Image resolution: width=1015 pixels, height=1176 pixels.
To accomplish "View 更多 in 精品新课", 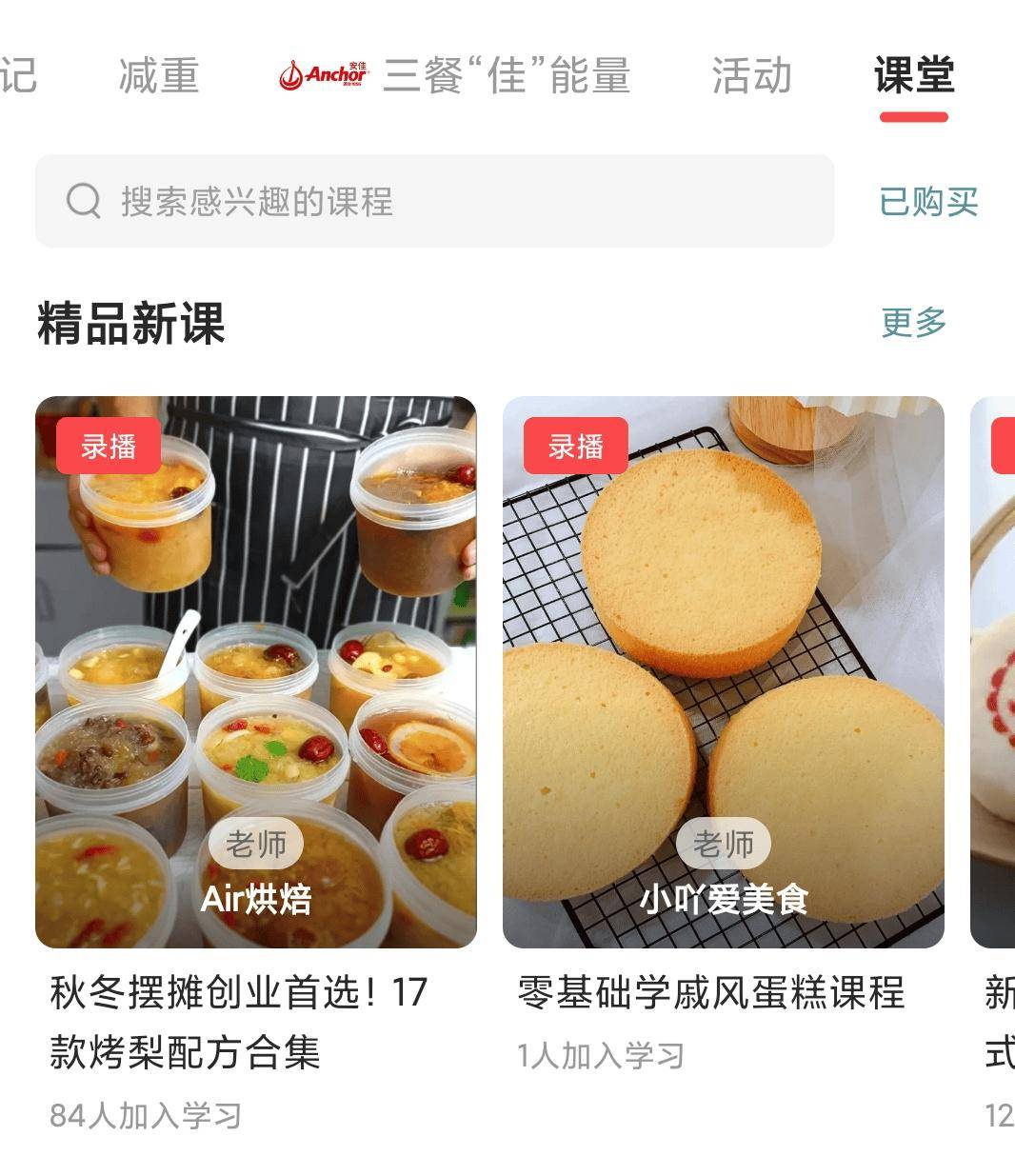I will pyautogui.click(x=913, y=323).
